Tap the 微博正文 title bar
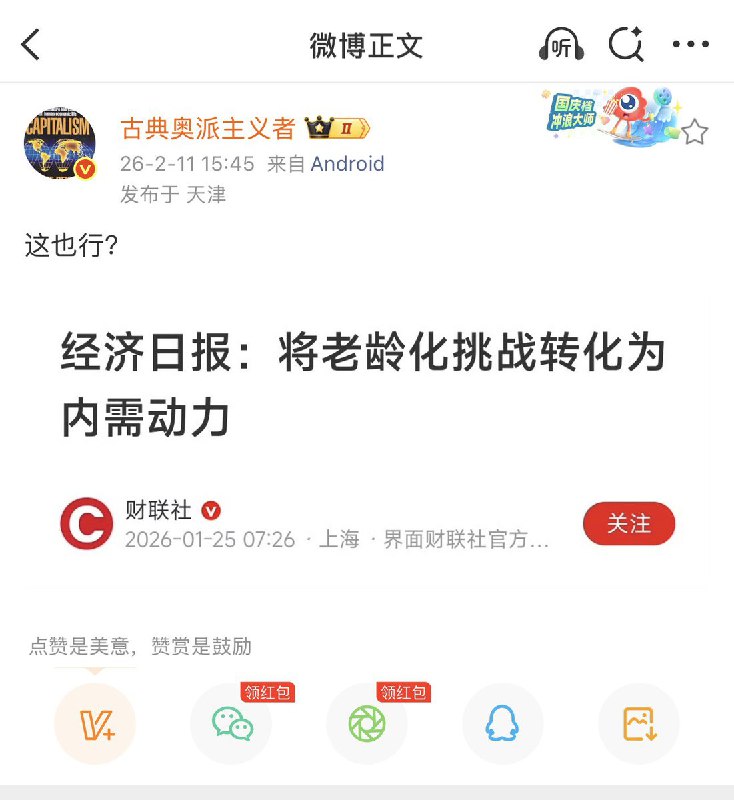This screenshot has width=734, height=800. [x=367, y=45]
